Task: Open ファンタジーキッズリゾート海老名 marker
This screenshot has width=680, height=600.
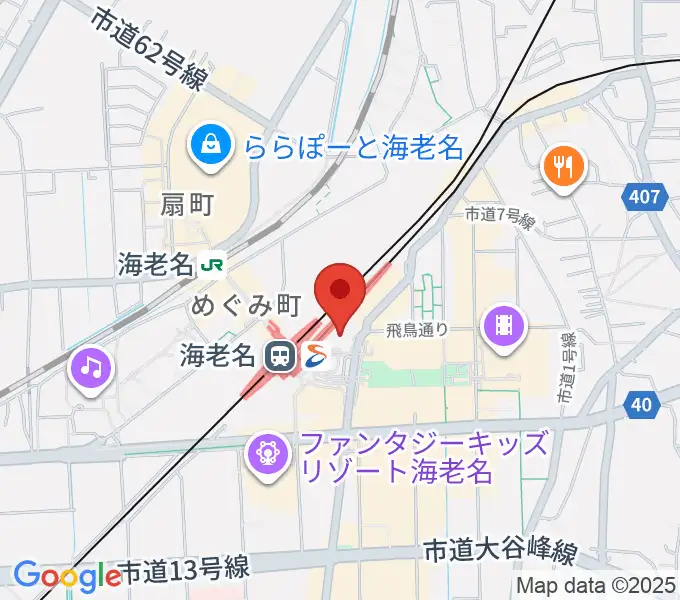Action: pos(267,455)
